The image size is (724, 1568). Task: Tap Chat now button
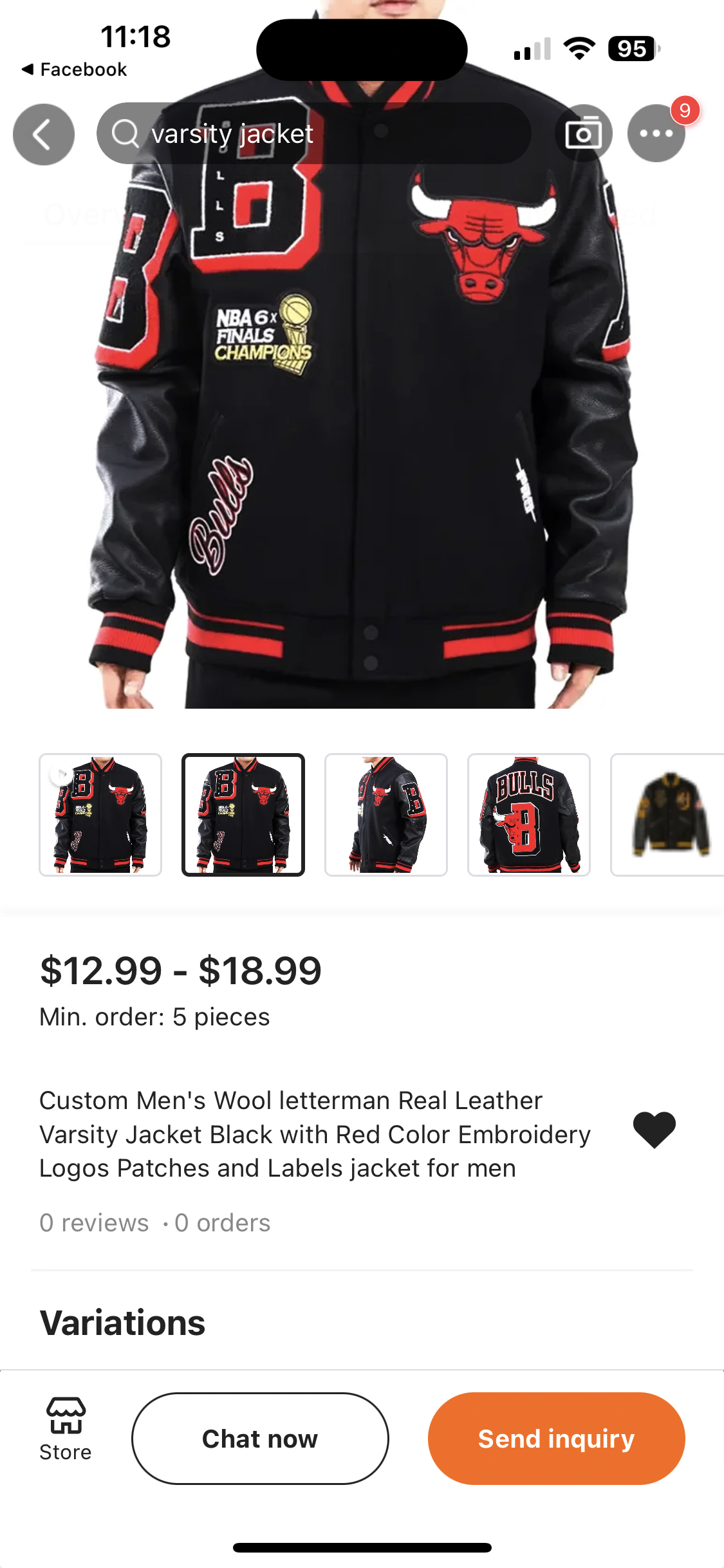(x=260, y=1439)
